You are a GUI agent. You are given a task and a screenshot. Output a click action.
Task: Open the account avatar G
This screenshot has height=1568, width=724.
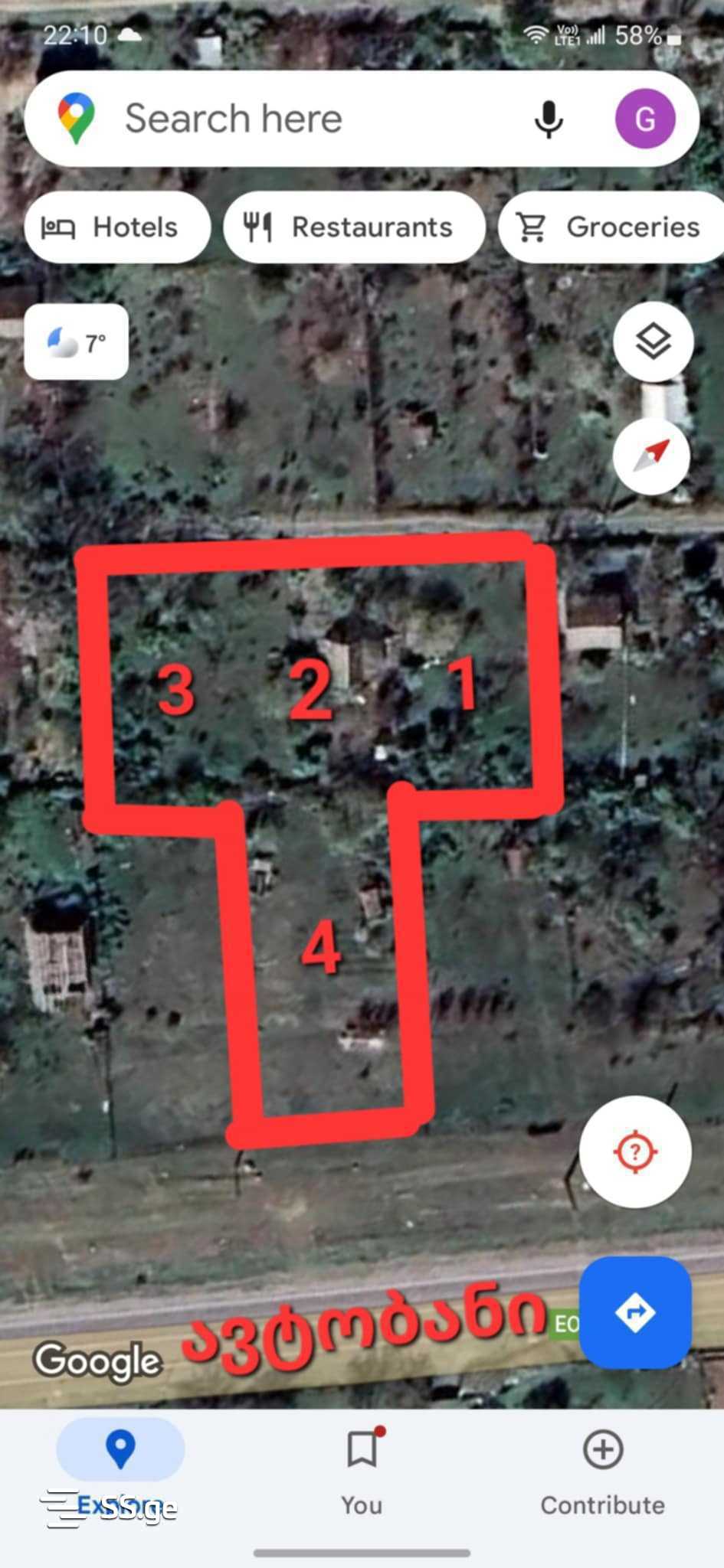[x=645, y=119]
